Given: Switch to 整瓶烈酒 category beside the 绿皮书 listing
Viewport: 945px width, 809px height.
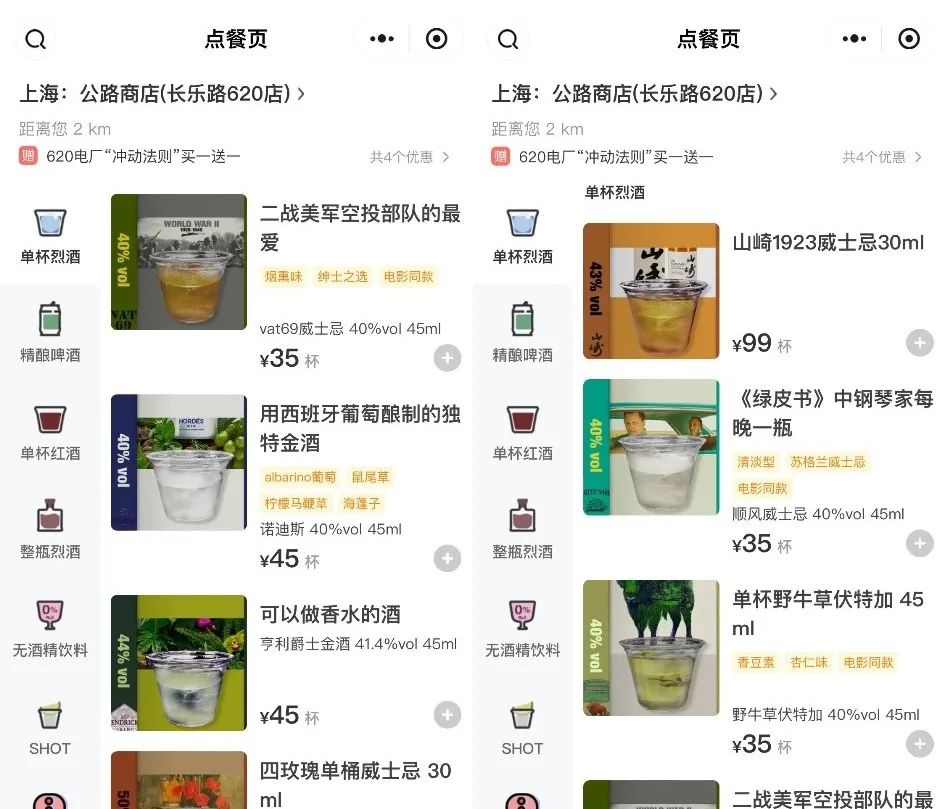Looking at the screenshot, I should click(x=522, y=530).
